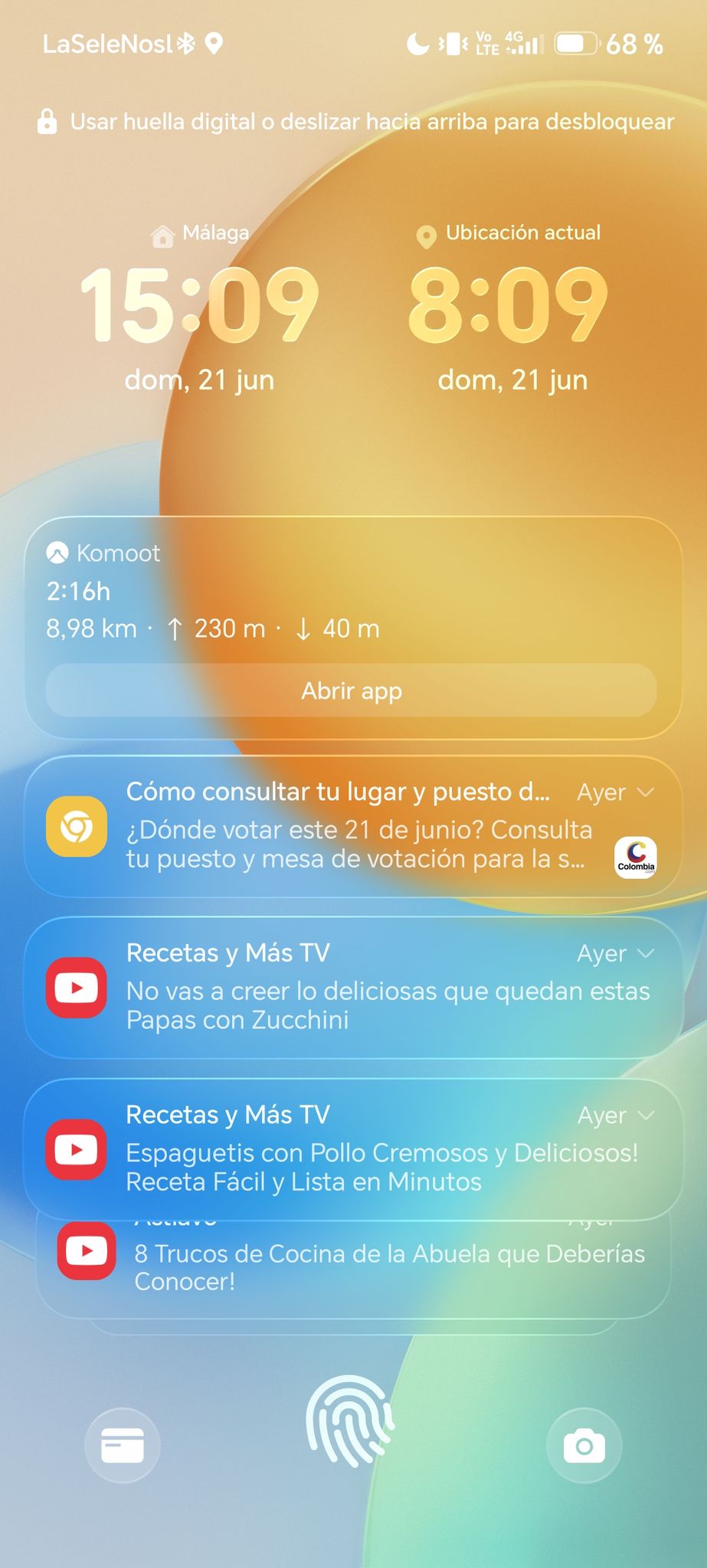Touch the fingerprint sensor to unlock
Viewport: 707px width, 1568px height.
point(350,1421)
